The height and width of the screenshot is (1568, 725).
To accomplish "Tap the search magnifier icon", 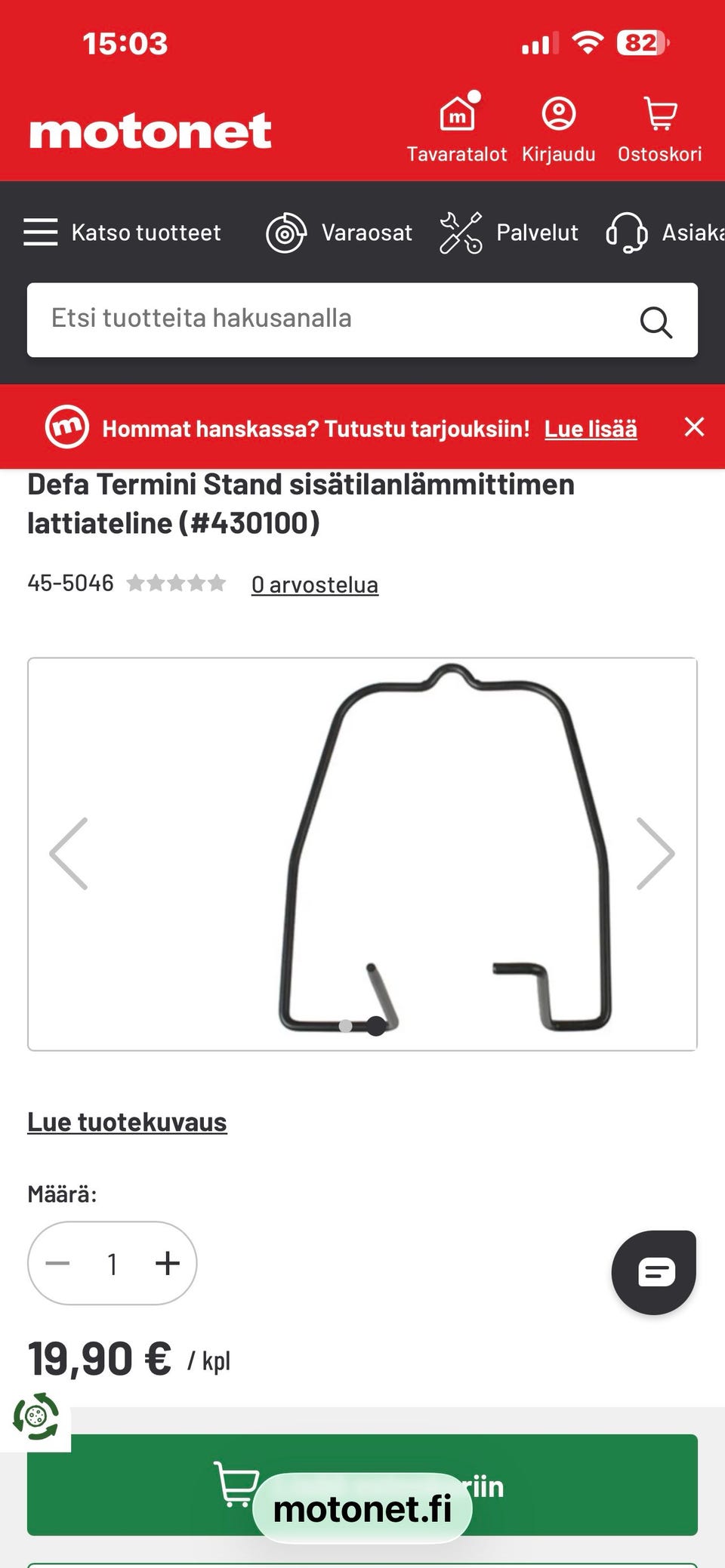I will pyautogui.click(x=656, y=322).
